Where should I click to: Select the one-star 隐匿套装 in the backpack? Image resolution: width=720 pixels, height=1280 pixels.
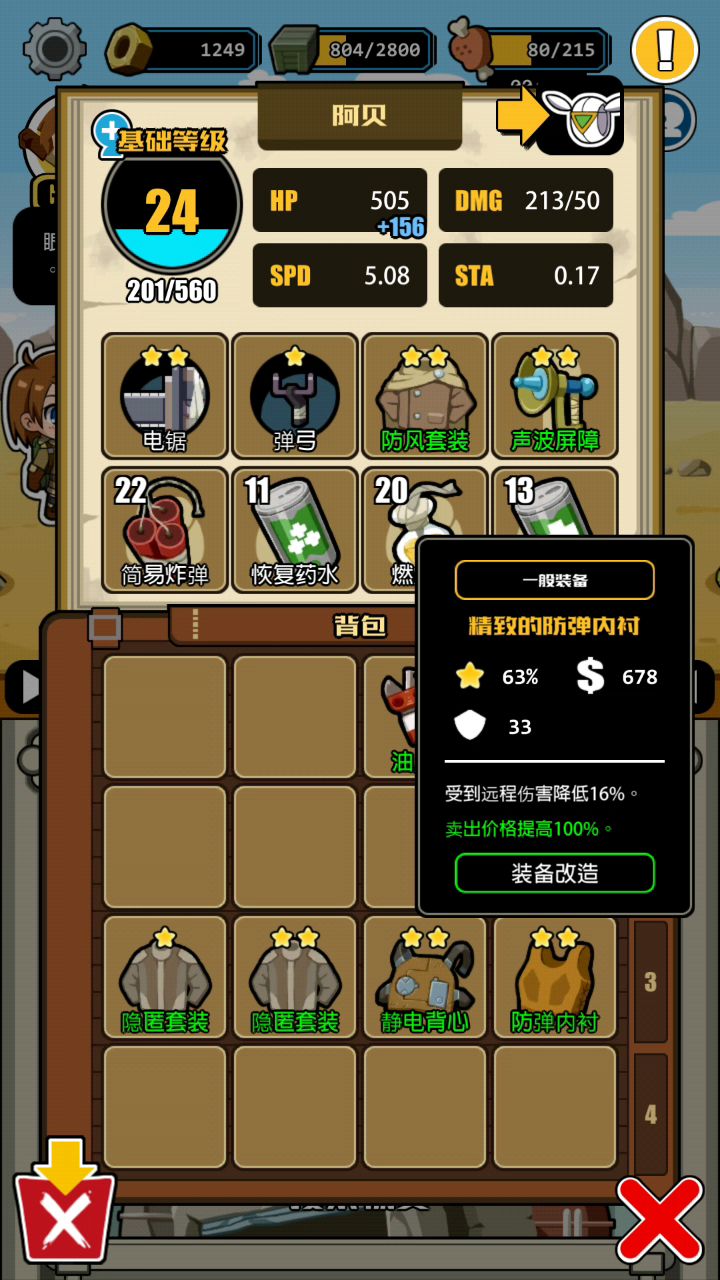pos(165,978)
